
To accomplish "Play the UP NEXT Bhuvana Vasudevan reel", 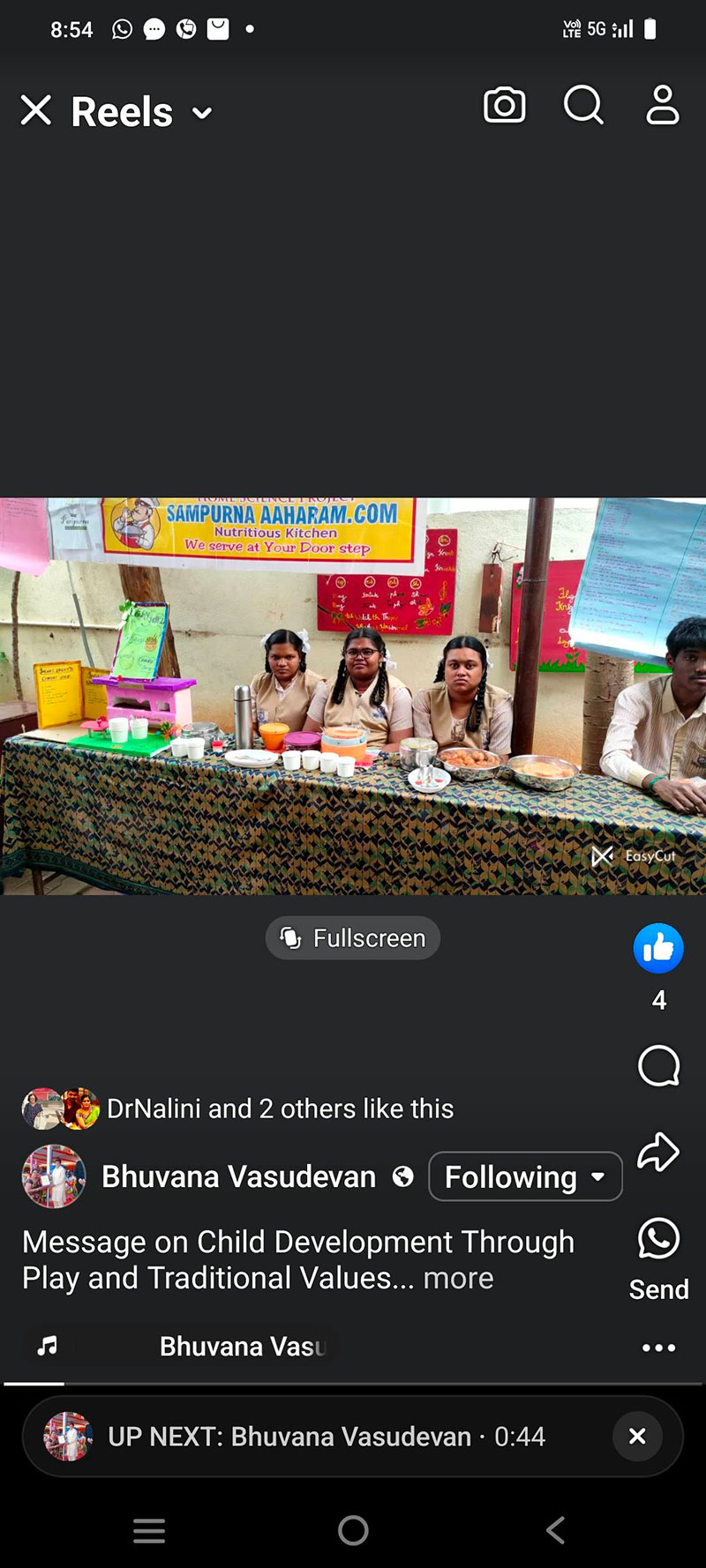I will [327, 1437].
